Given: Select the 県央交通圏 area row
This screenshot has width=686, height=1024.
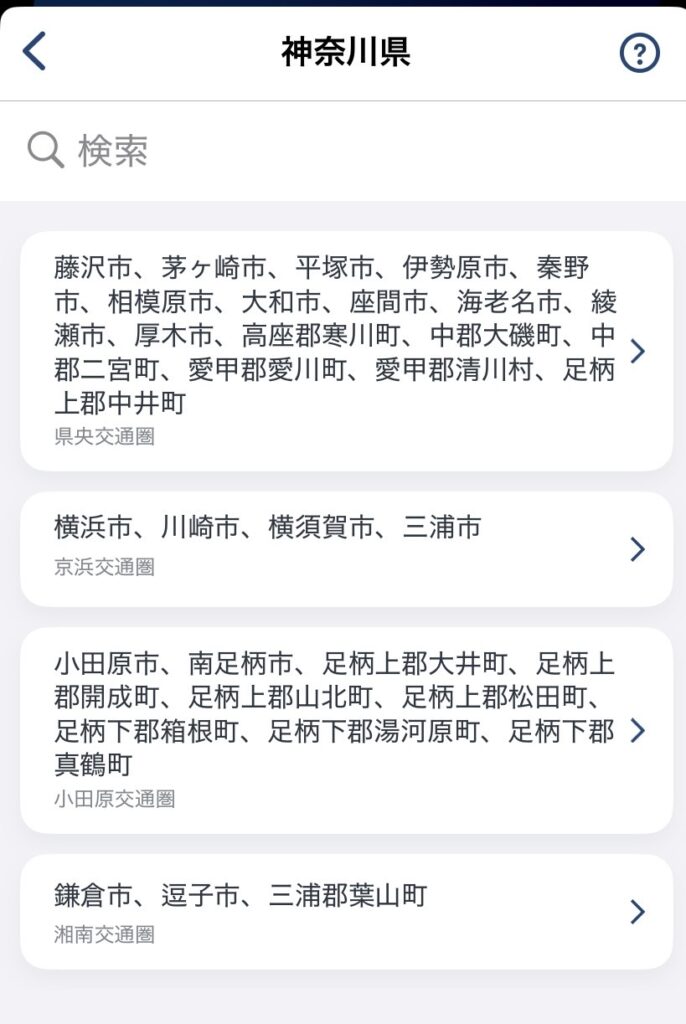Looking at the screenshot, I should click(x=345, y=351).
